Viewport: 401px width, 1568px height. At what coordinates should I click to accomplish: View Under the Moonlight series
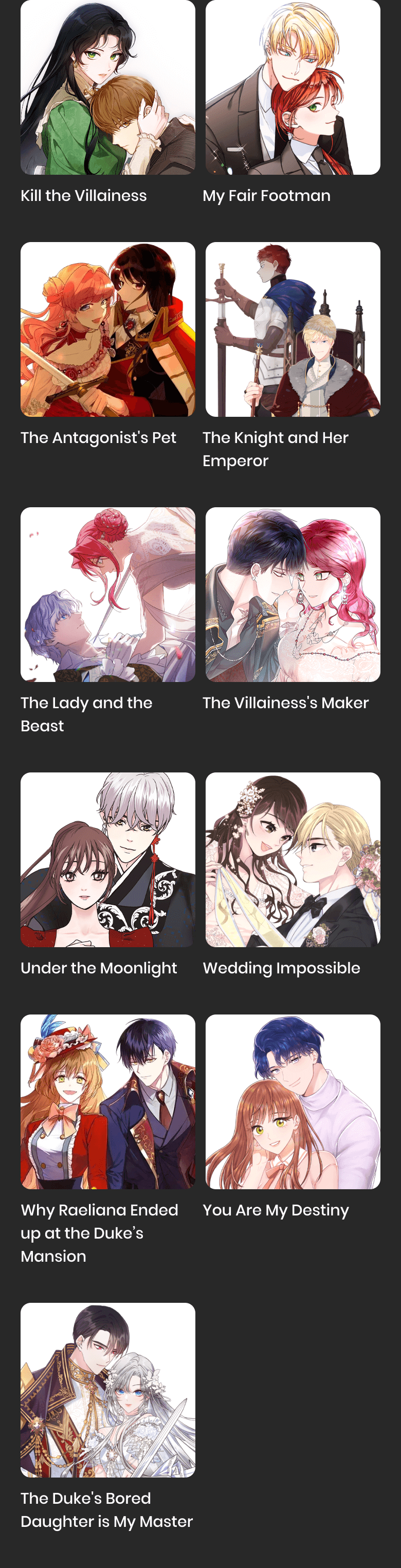pos(107,859)
